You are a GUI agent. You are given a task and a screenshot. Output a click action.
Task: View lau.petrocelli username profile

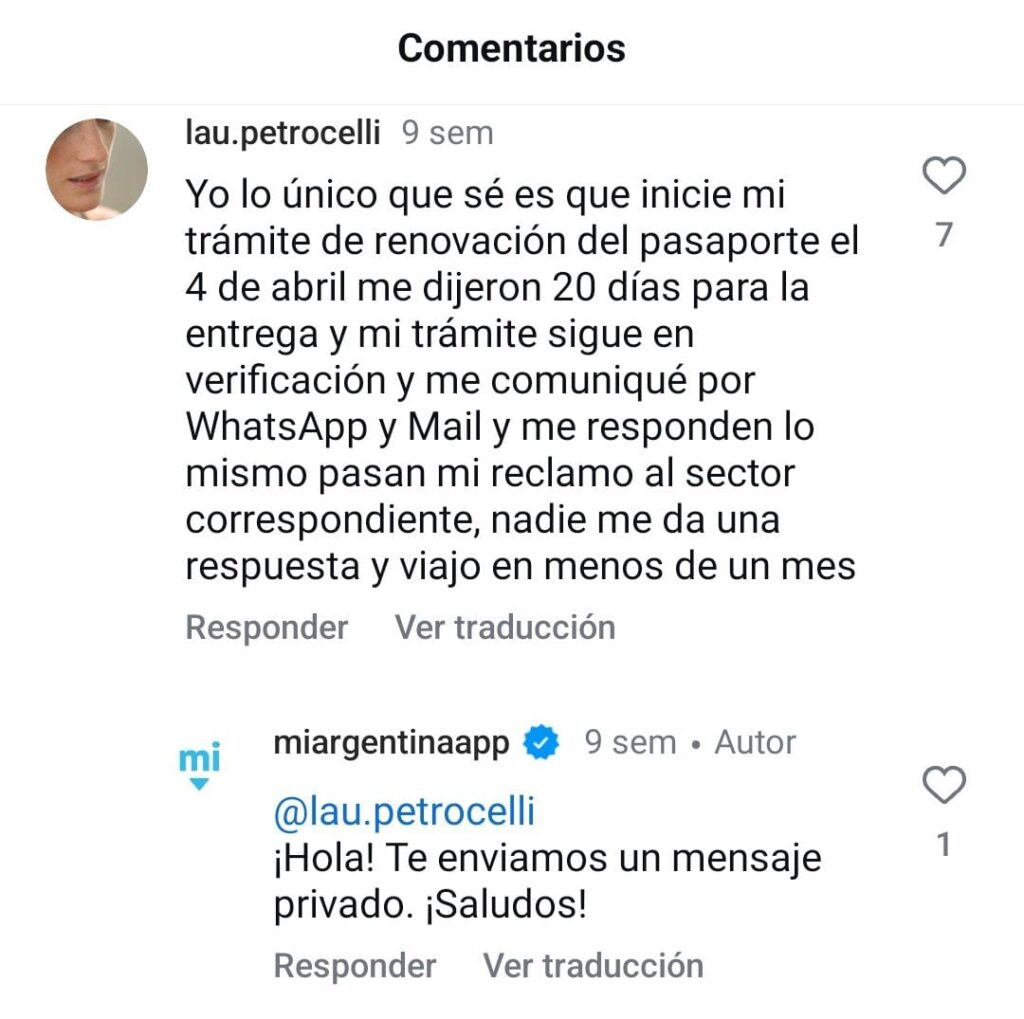pyautogui.click(x=283, y=133)
